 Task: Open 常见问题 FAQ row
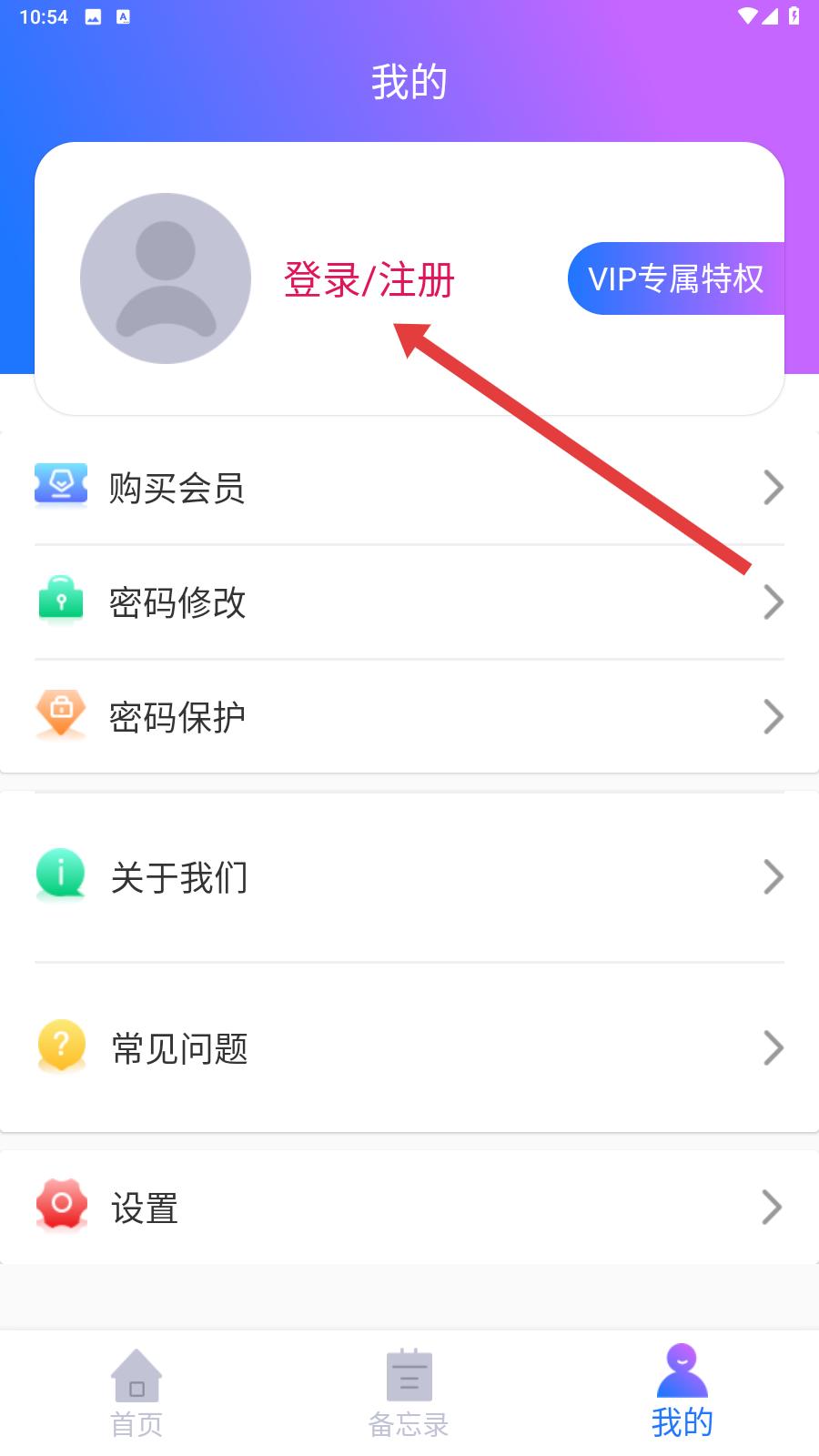(x=409, y=1048)
